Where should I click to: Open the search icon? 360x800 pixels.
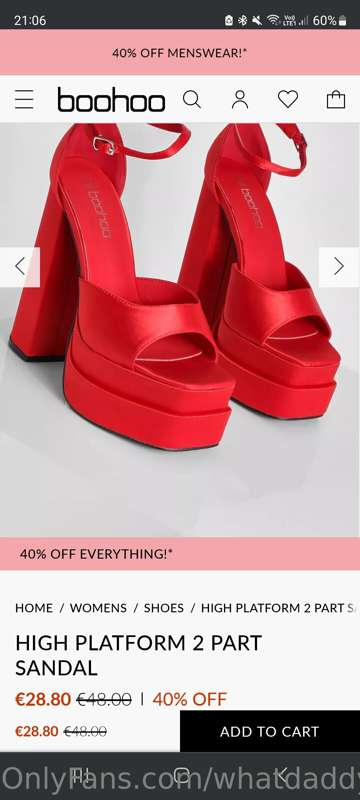(x=192, y=99)
